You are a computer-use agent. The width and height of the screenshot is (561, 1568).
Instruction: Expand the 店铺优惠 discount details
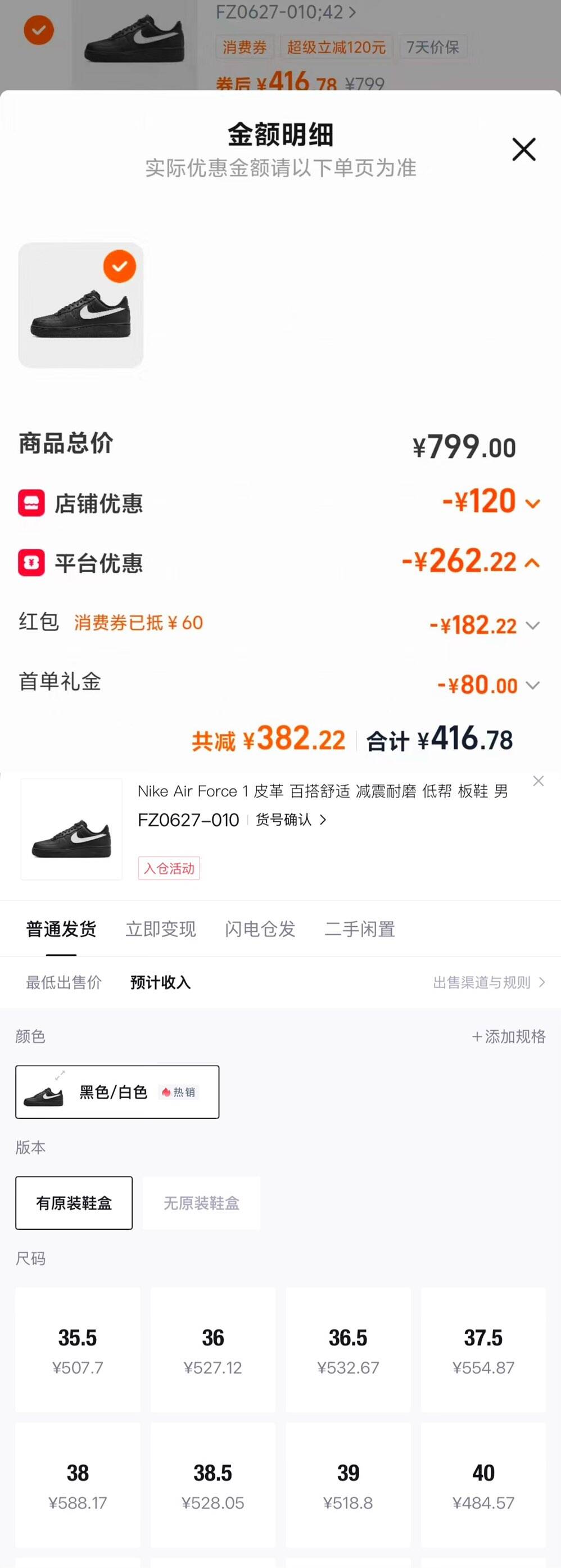pyautogui.click(x=532, y=504)
